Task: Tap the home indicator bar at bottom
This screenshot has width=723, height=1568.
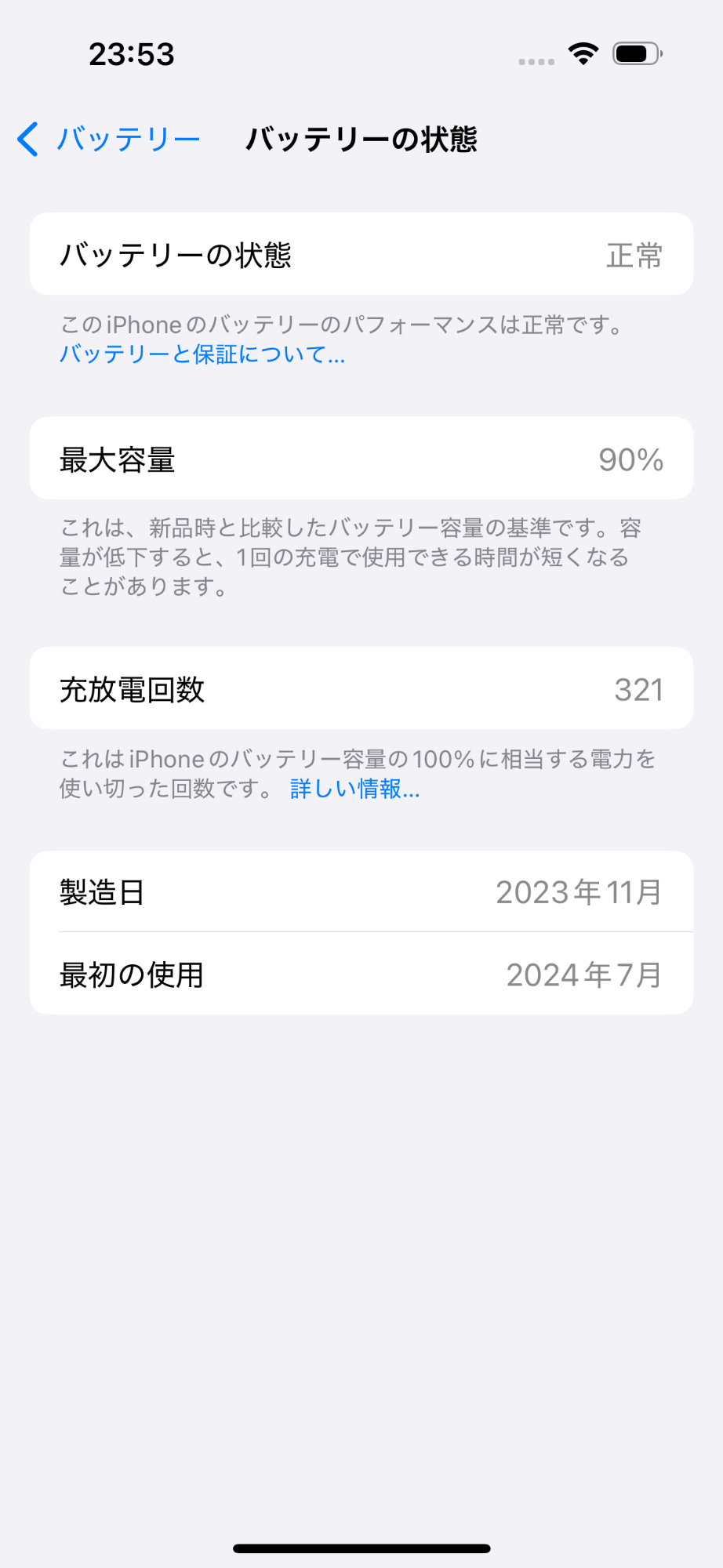Action: pyautogui.click(x=361, y=1547)
